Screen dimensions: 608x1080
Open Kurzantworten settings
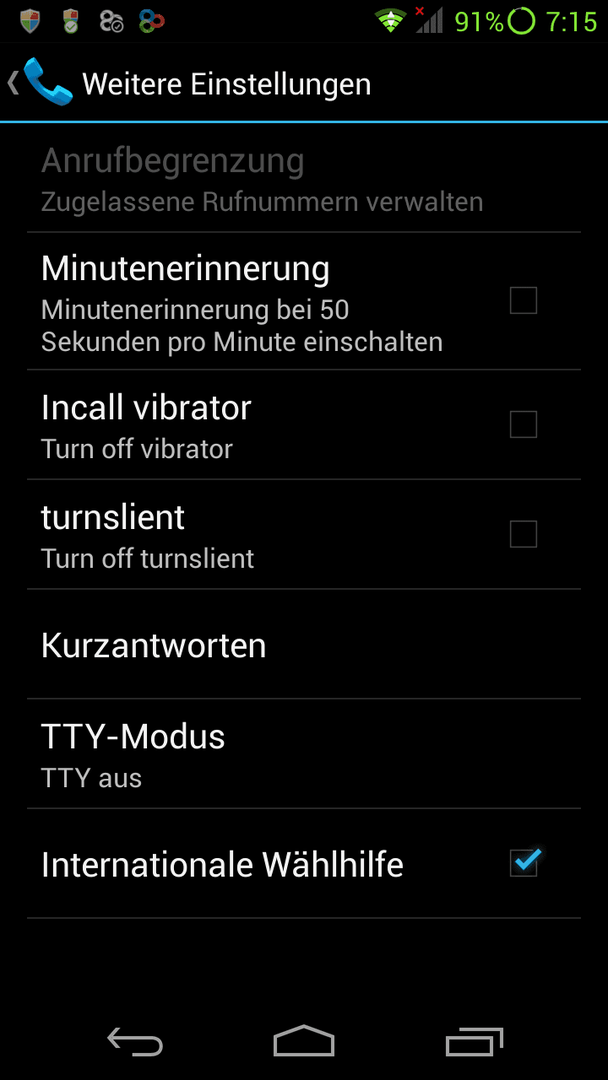point(304,644)
